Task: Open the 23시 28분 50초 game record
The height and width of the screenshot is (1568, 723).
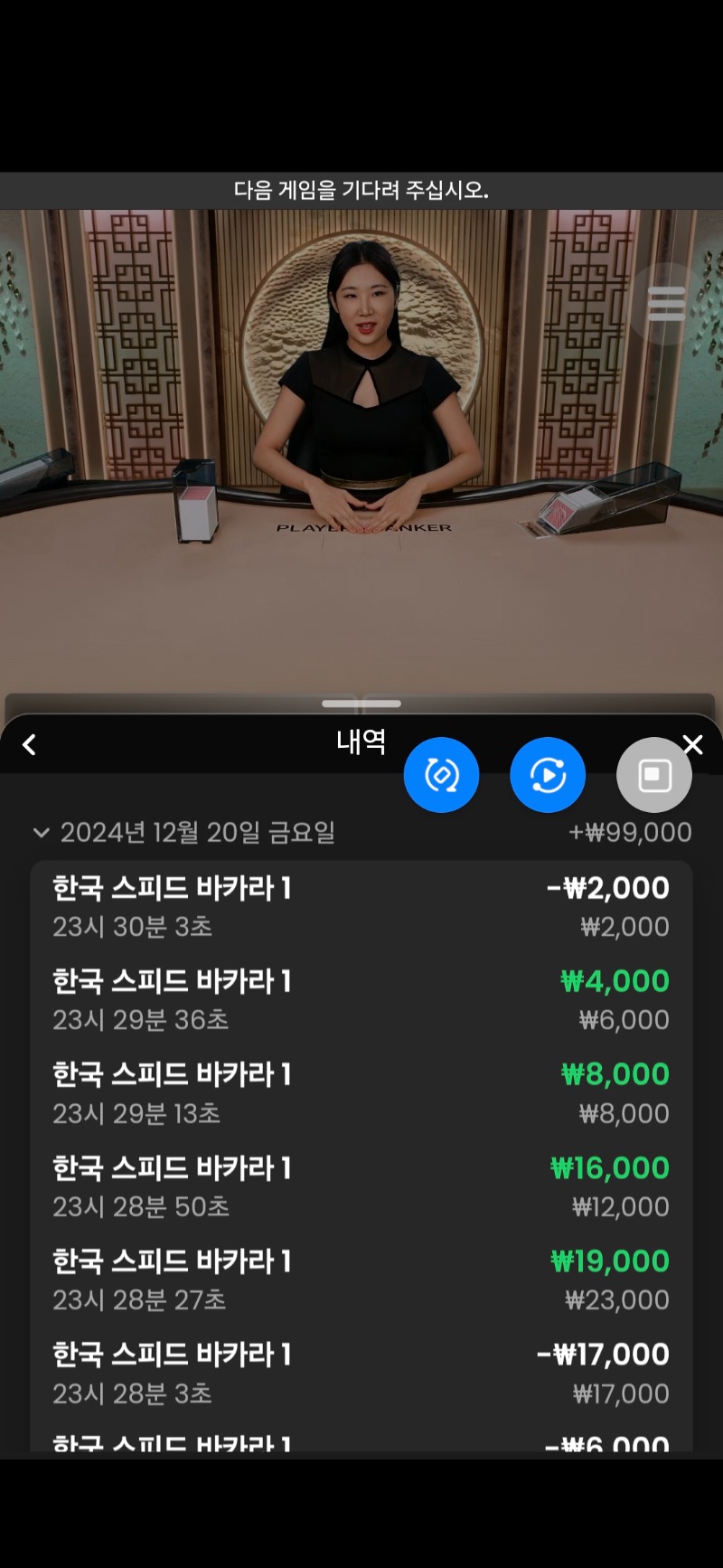Action: (361, 1186)
